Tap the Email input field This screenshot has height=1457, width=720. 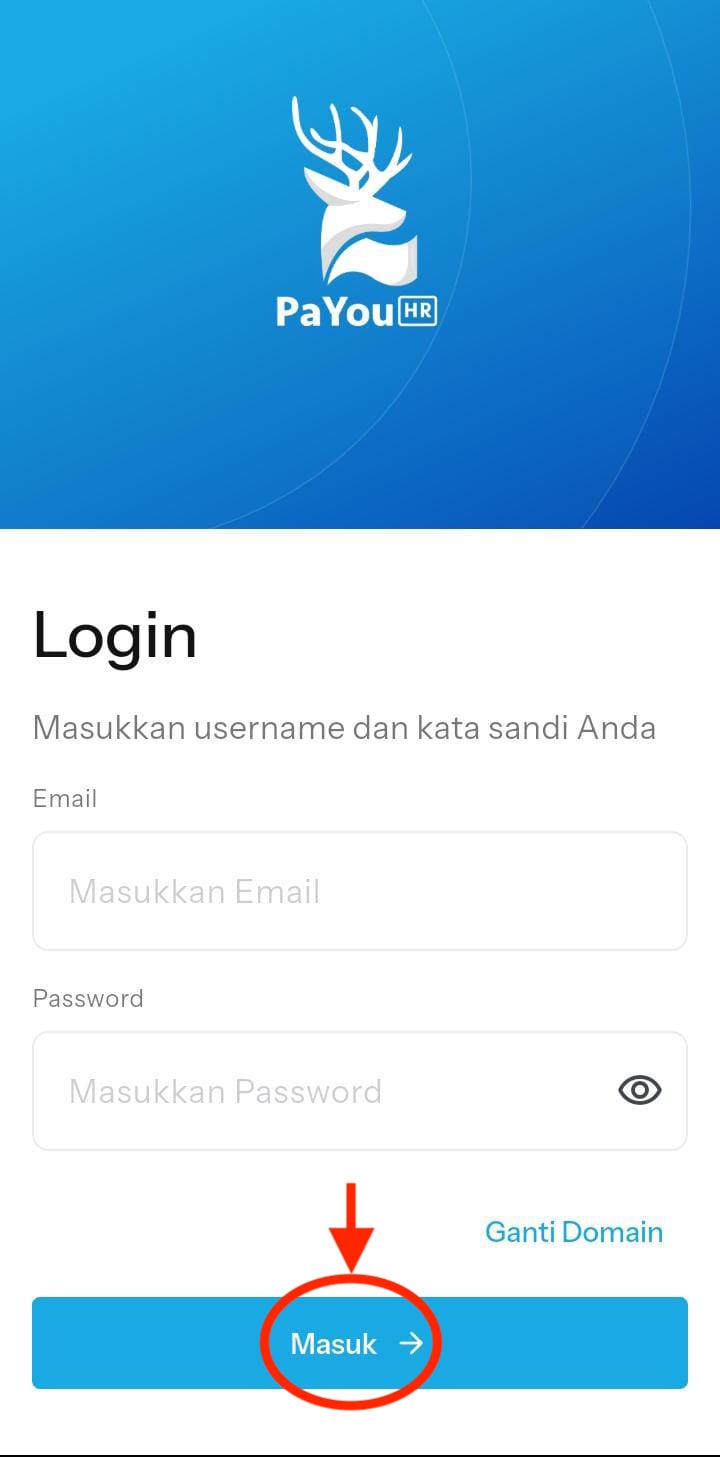pos(360,891)
